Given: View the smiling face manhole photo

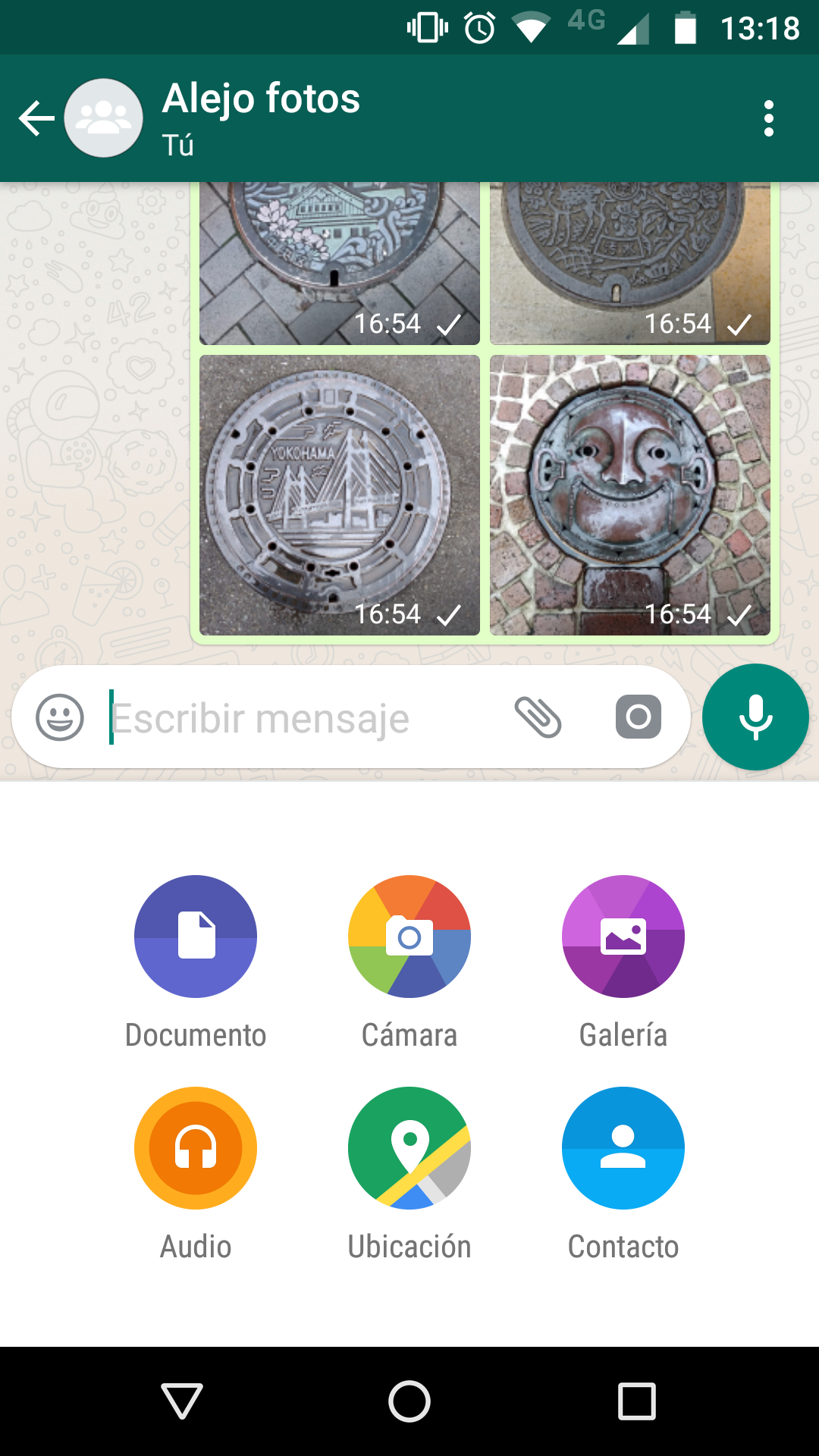Looking at the screenshot, I should 629,494.
